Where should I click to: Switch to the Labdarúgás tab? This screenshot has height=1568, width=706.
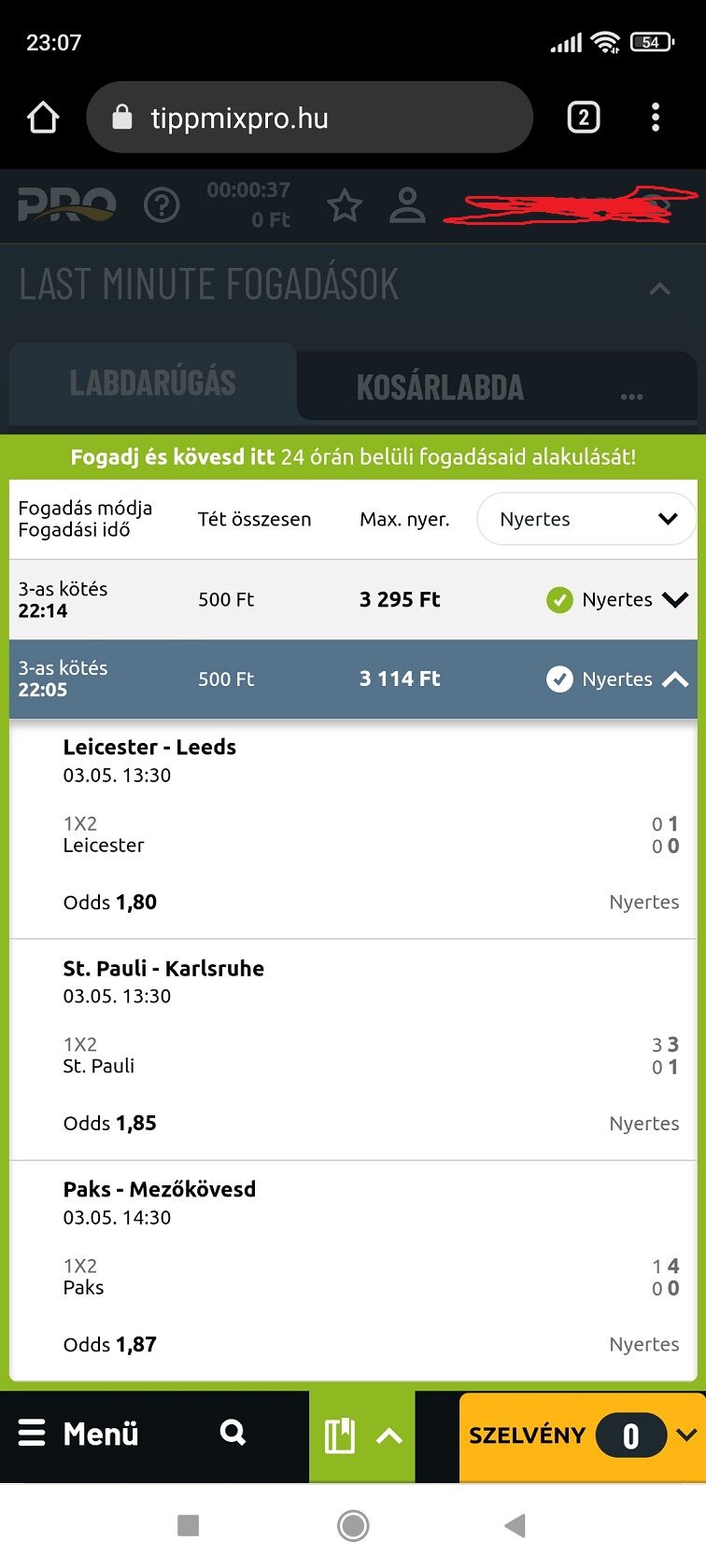pyautogui.click(x=153, y=384)
